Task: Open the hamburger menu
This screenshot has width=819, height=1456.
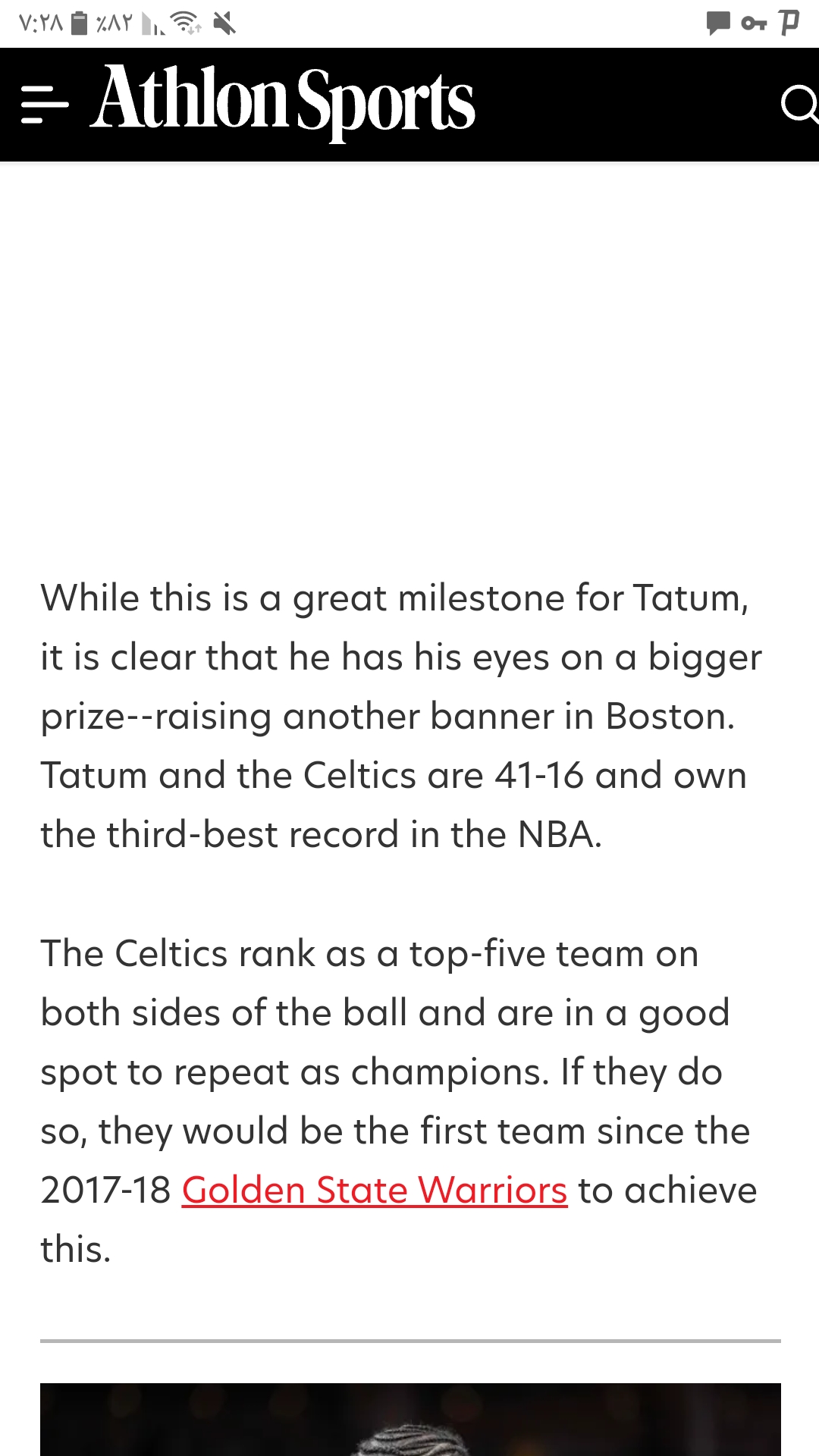Action: pyautogui.click(x=45, y=104)
